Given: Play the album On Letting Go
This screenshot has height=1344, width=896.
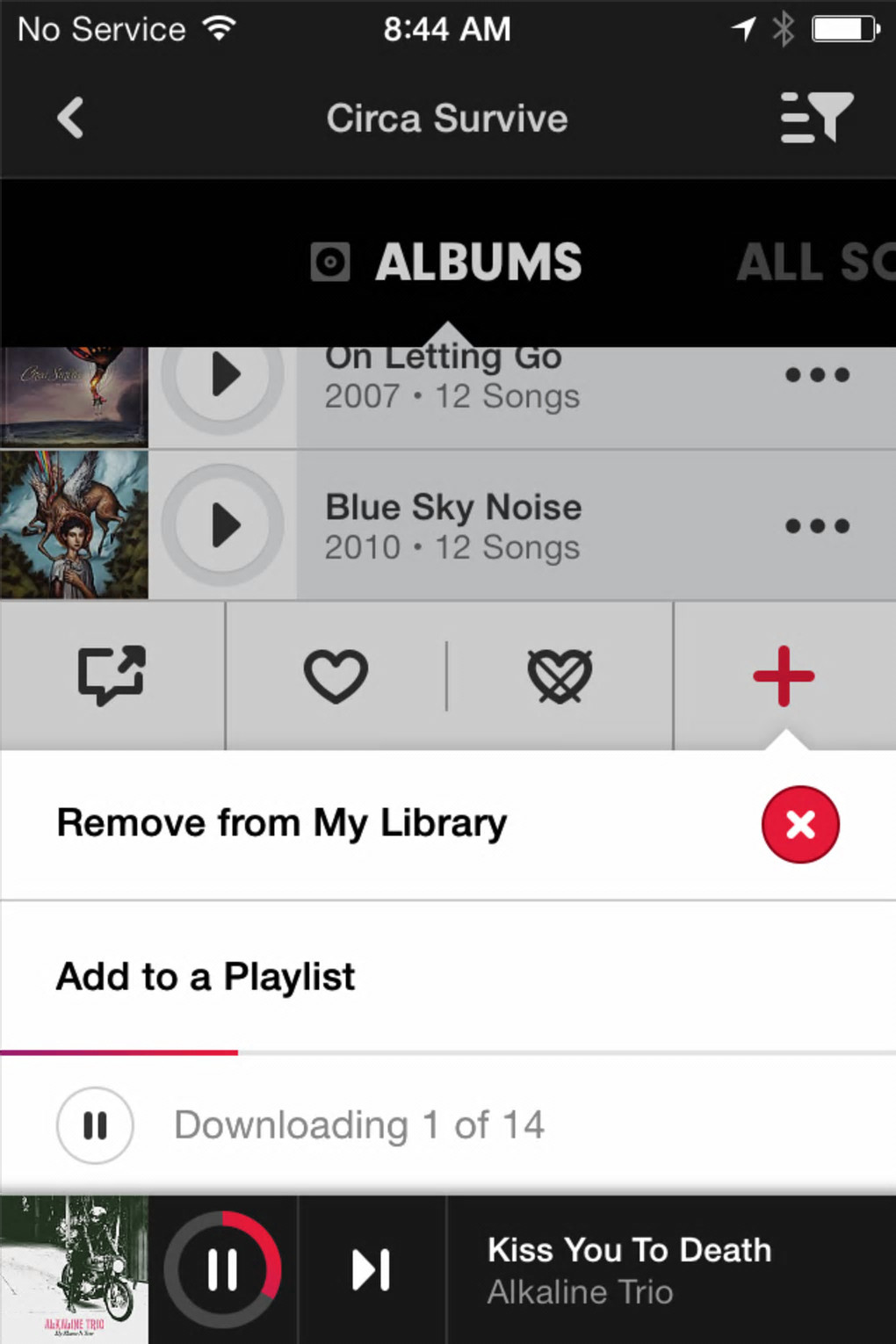Looking at the screenshot, I should tap(224, 377).
